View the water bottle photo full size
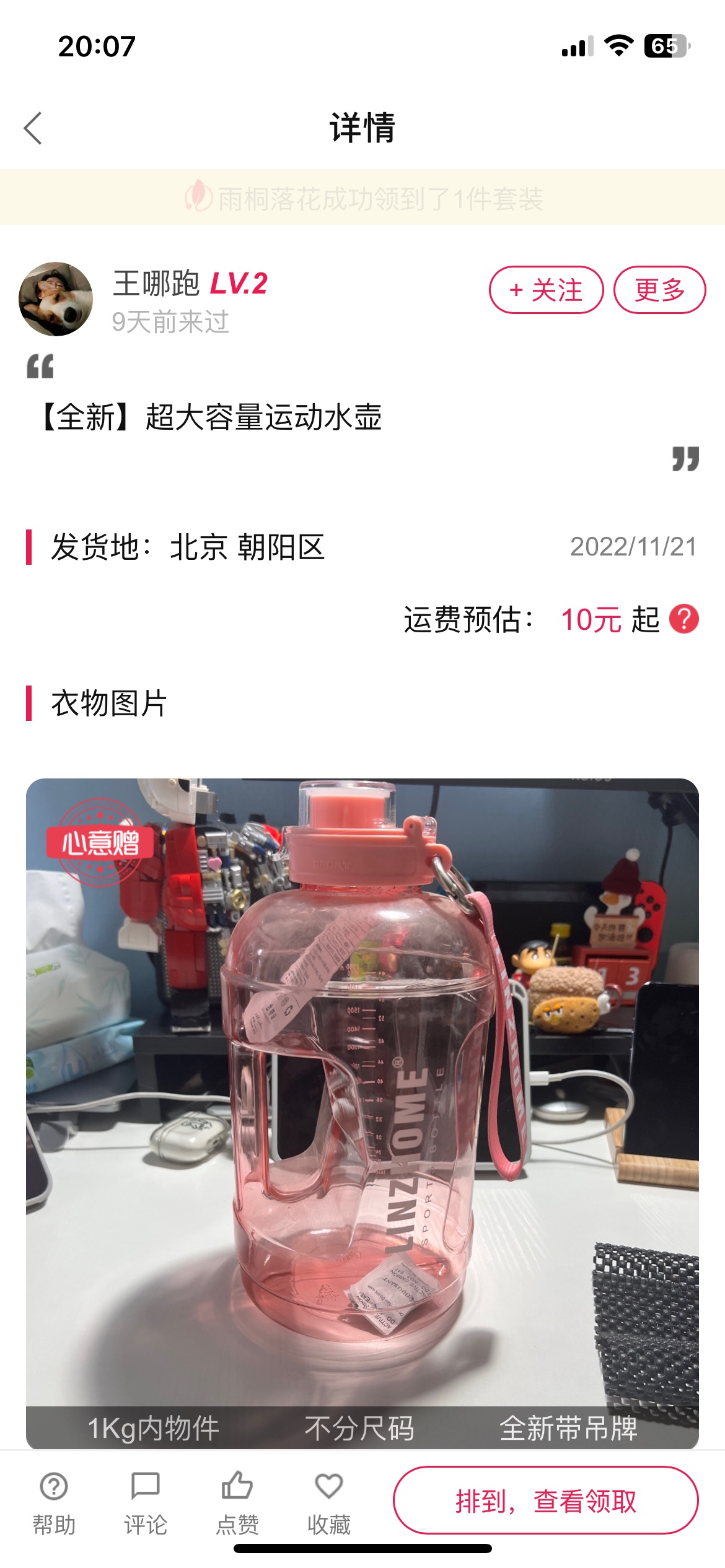Screen dimensions: 725x1568 coord(362,1113)
